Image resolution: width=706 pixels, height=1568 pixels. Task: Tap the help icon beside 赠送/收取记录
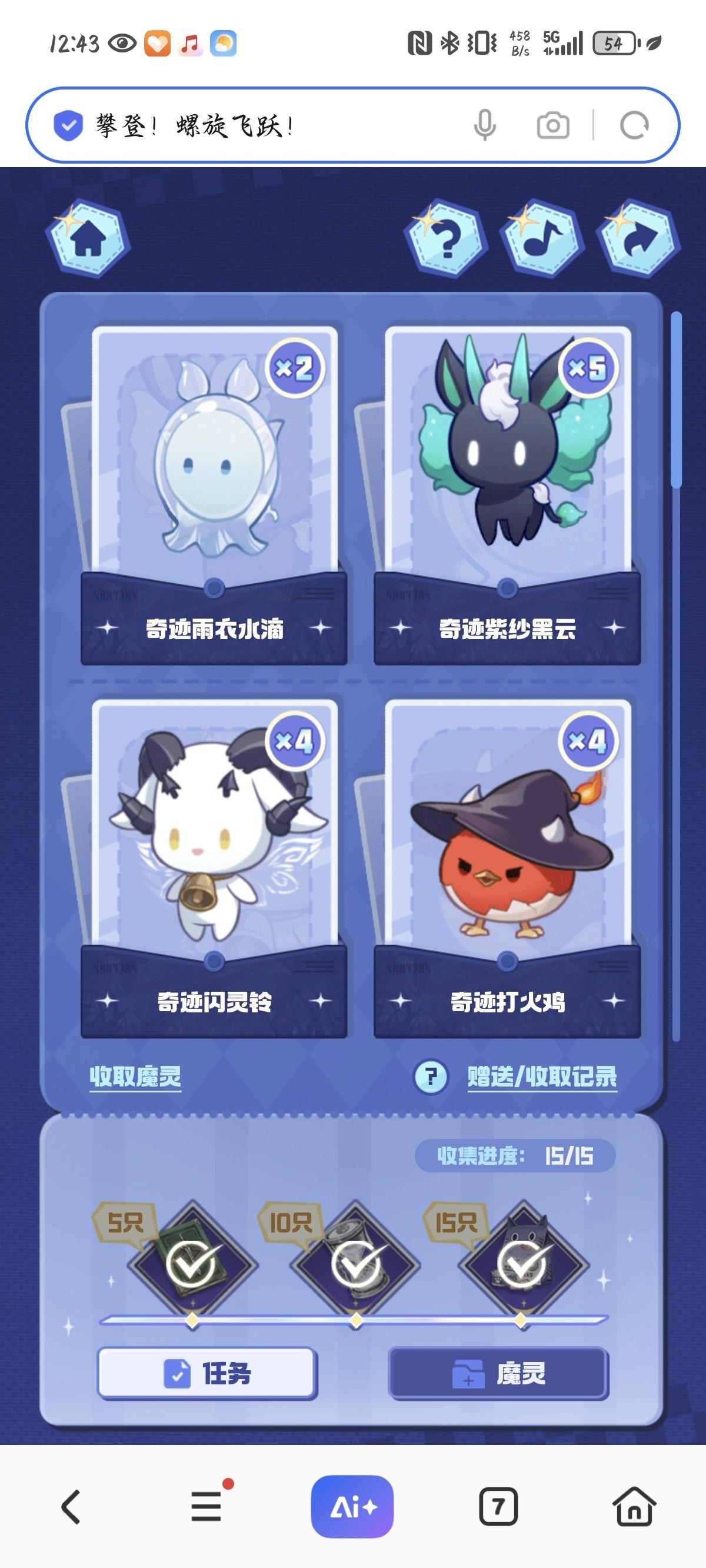[x=431, y=1076]
